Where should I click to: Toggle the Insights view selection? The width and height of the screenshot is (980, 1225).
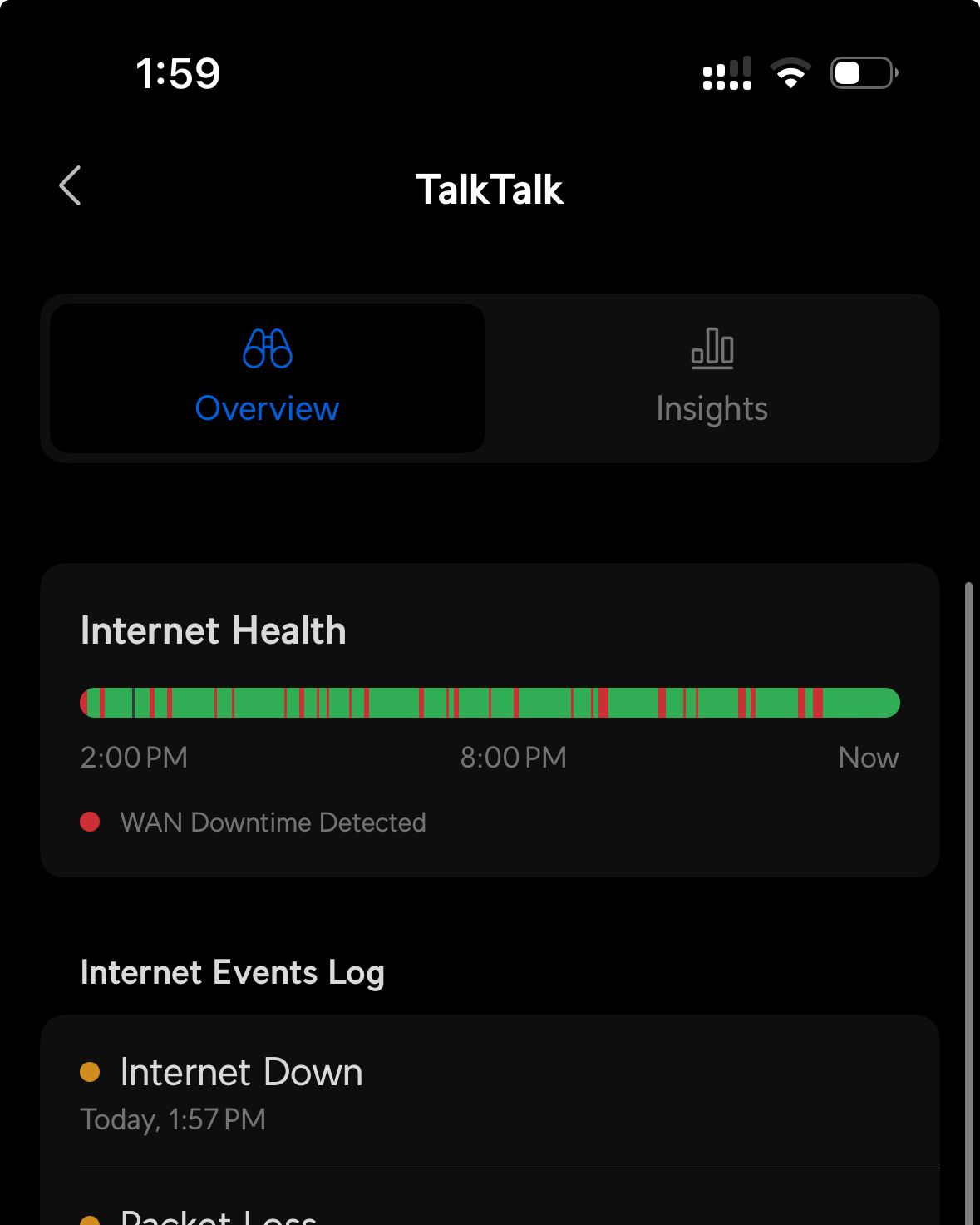click(712, 378)
